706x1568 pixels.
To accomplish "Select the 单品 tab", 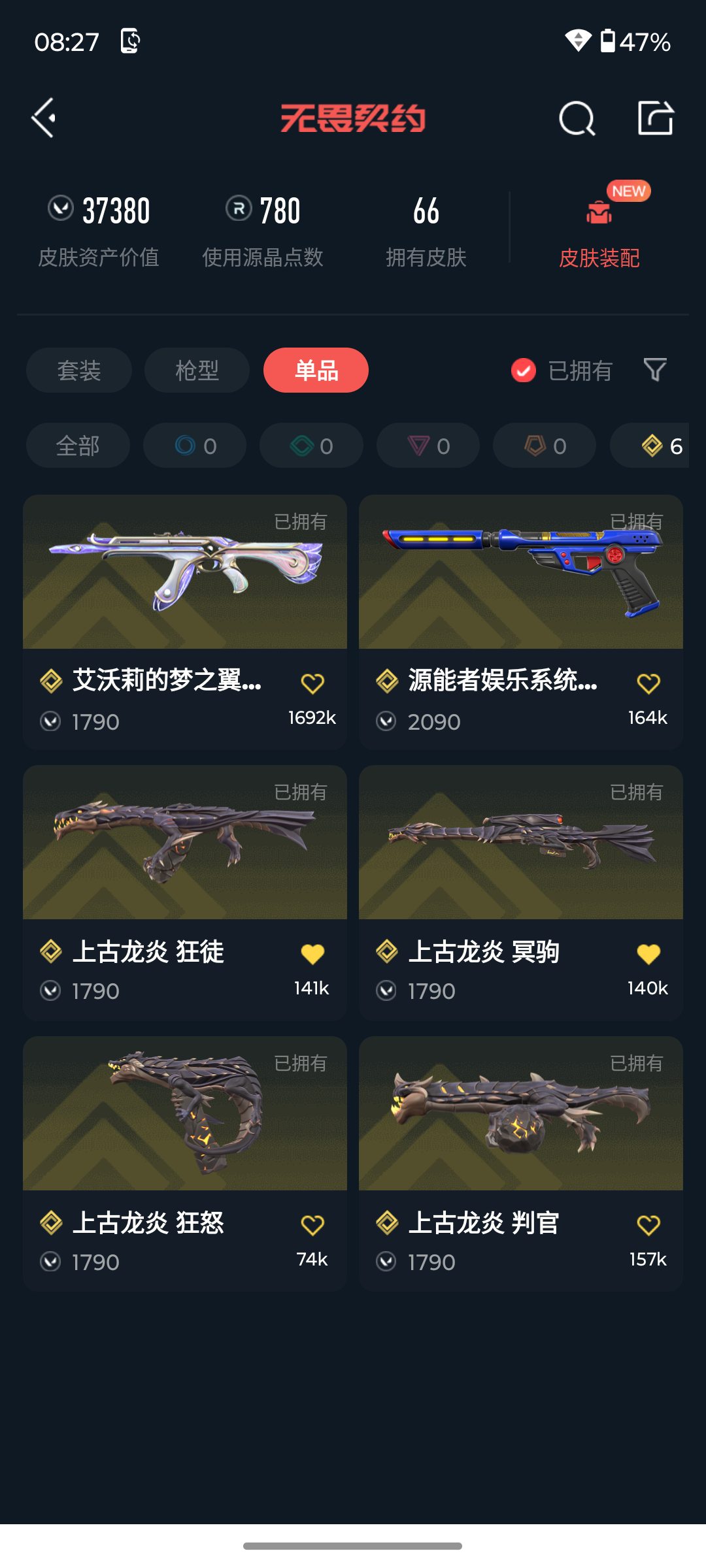I will [x=316, y=370].
